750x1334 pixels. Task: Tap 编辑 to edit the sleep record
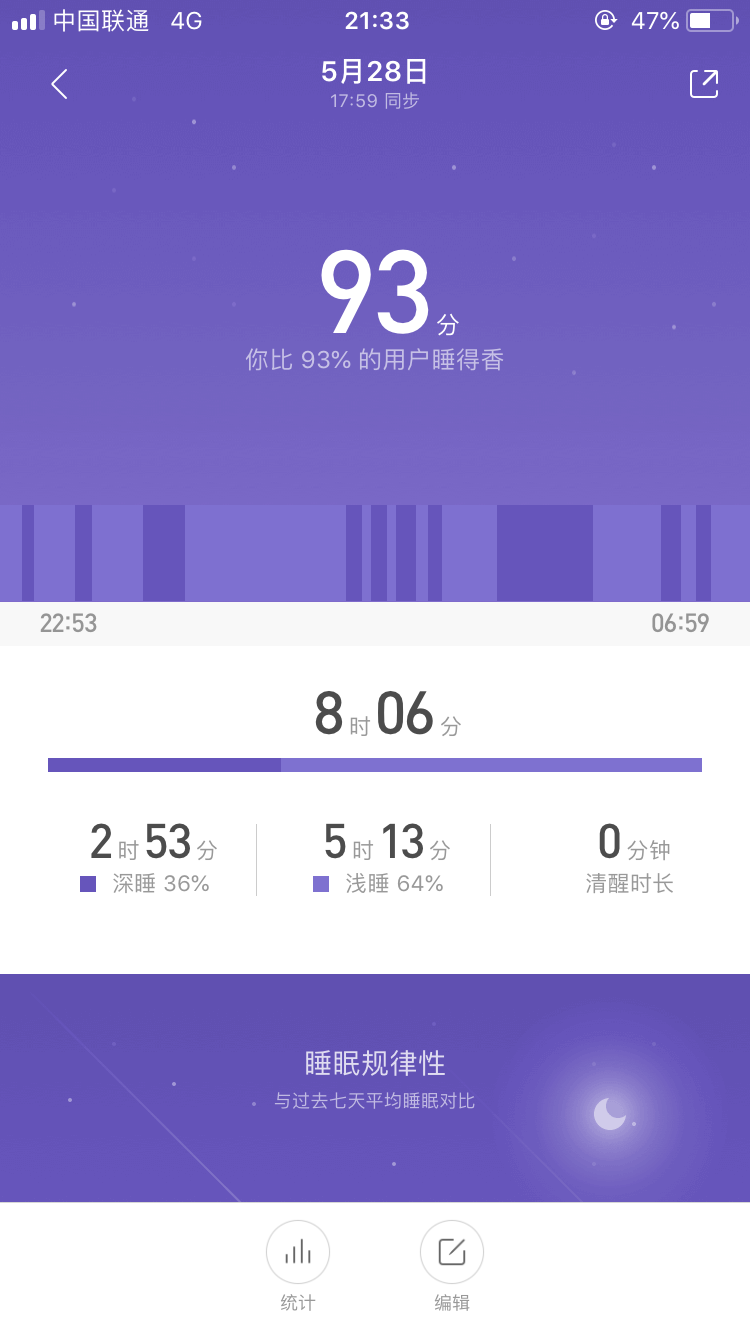coord(452,1252)
